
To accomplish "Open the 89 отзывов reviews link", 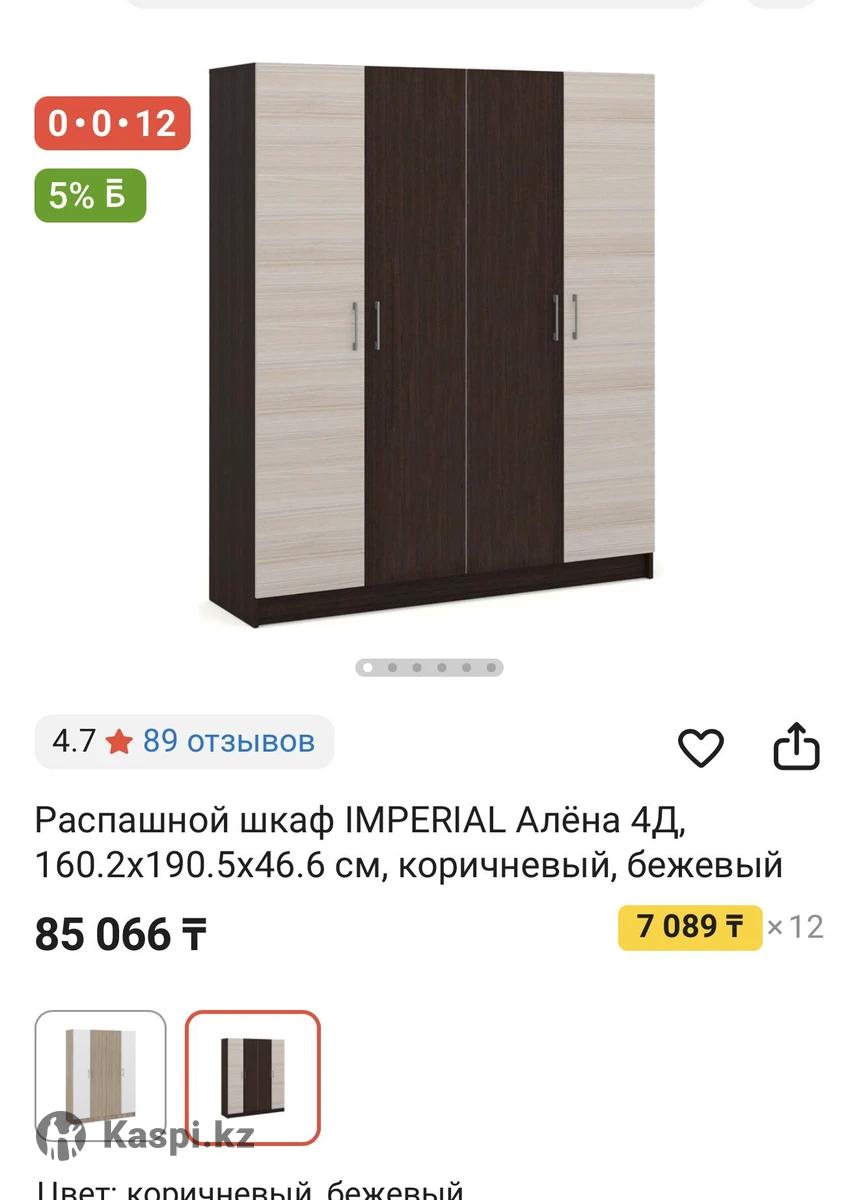I will click(228, 741).
